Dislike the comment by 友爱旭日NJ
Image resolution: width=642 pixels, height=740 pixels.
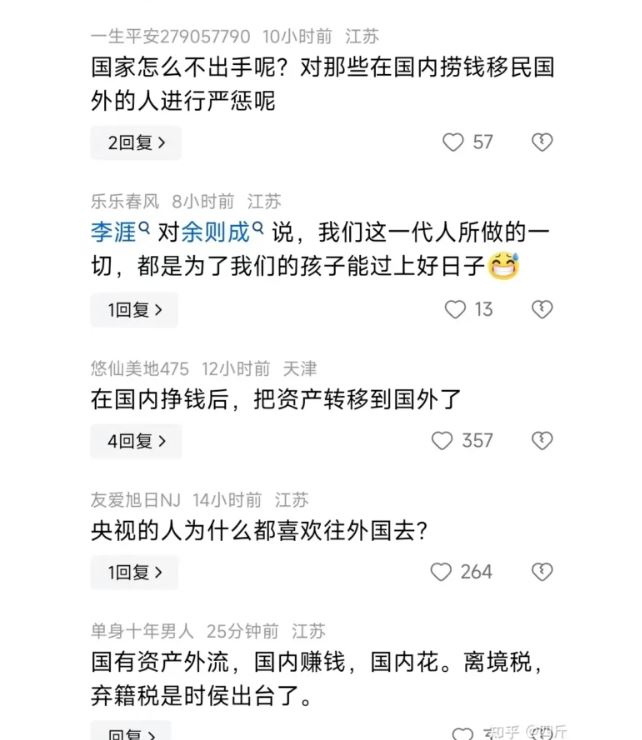tap(541, 572)
